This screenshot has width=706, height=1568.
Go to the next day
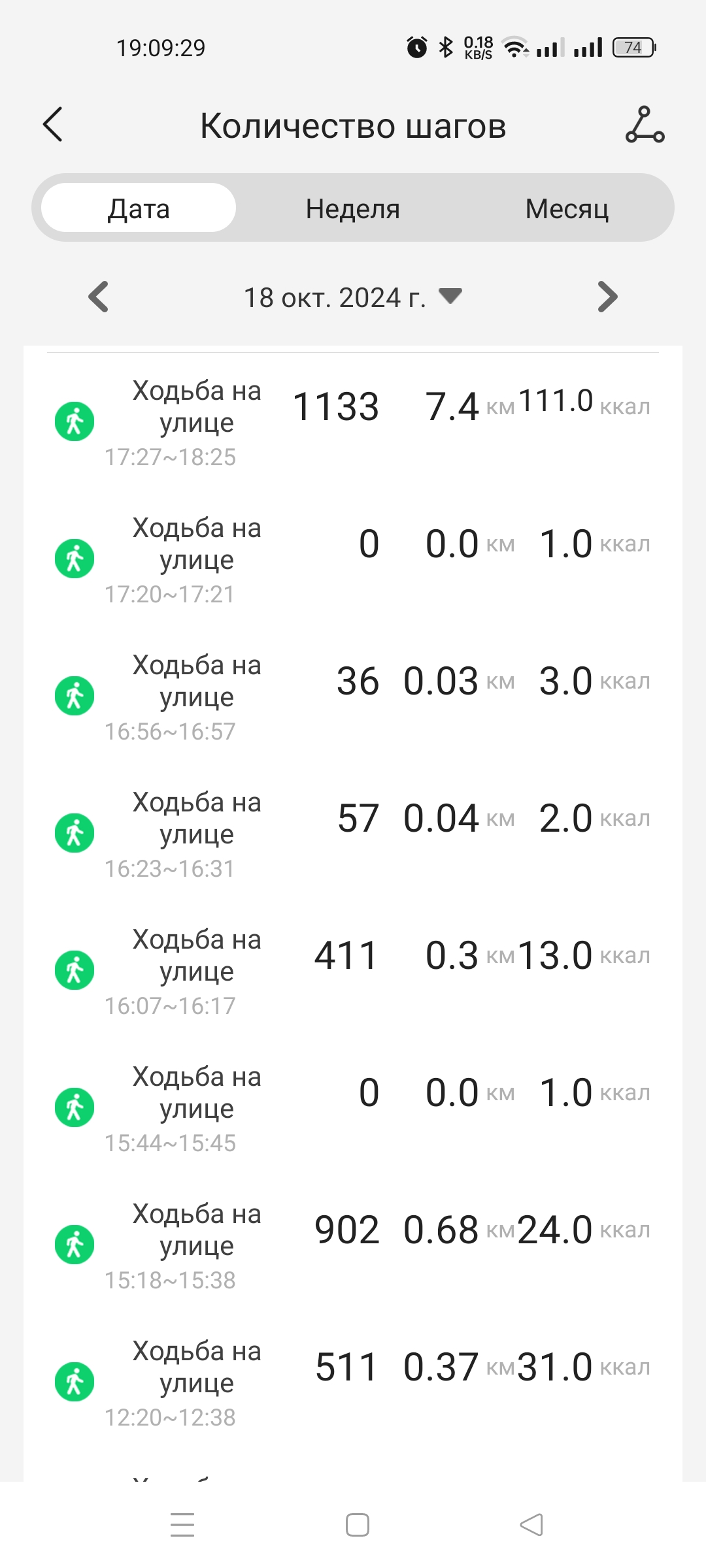pyautogui.click(x=607, y=297)
